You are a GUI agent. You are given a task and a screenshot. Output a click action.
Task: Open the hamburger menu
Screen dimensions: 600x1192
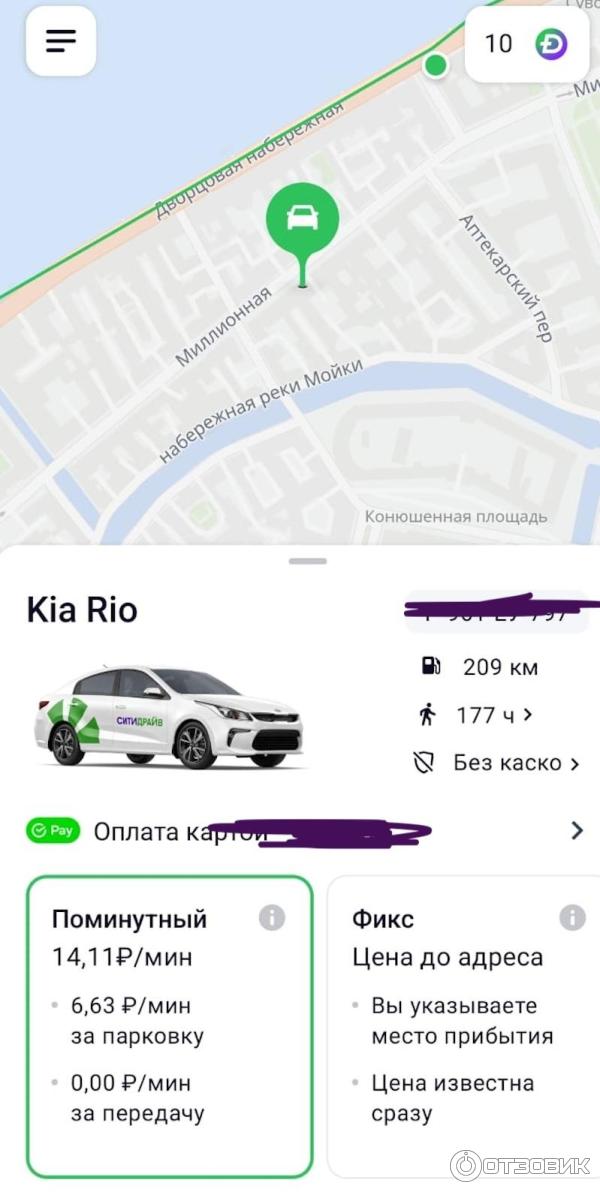[x=61, y=40]
